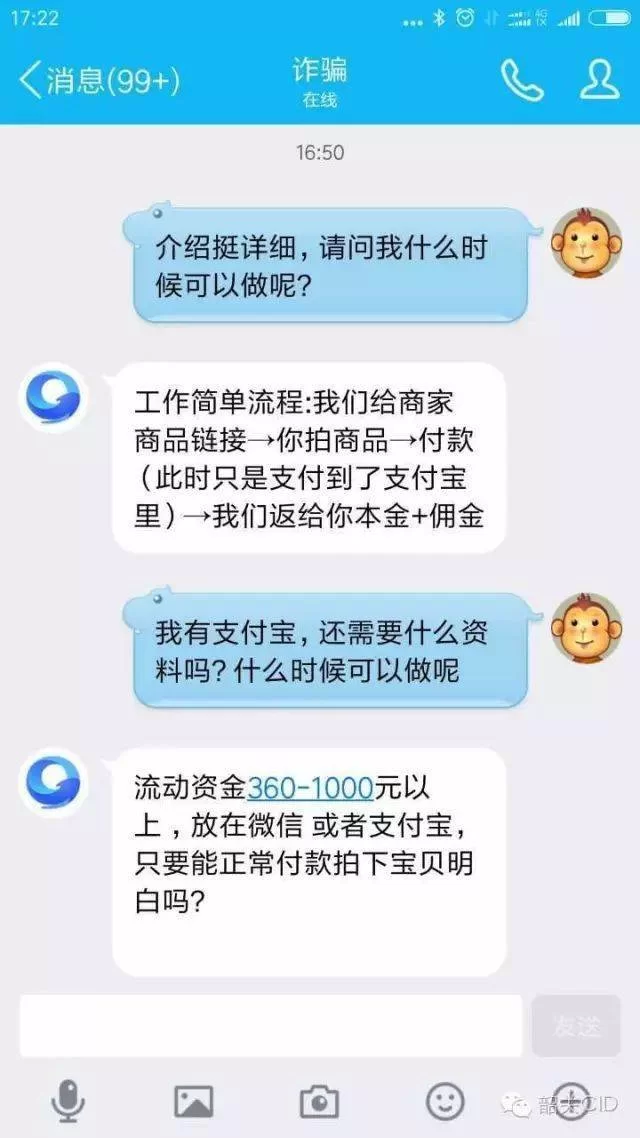Tap the sender's blue logo avatar
This screenshot has width=640, height=1138.
tap(53, 398)
